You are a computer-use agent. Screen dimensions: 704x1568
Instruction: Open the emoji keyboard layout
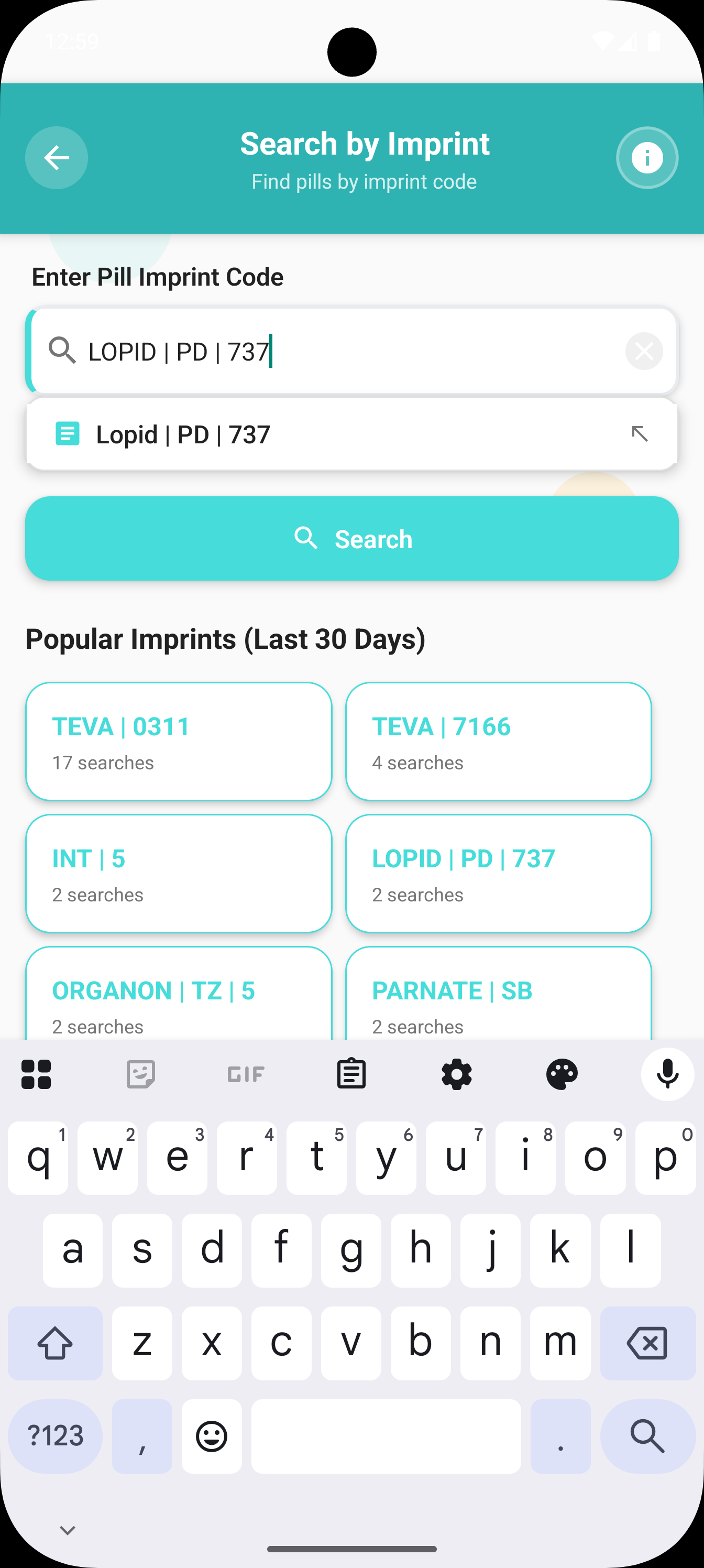tap(211, 1436)
